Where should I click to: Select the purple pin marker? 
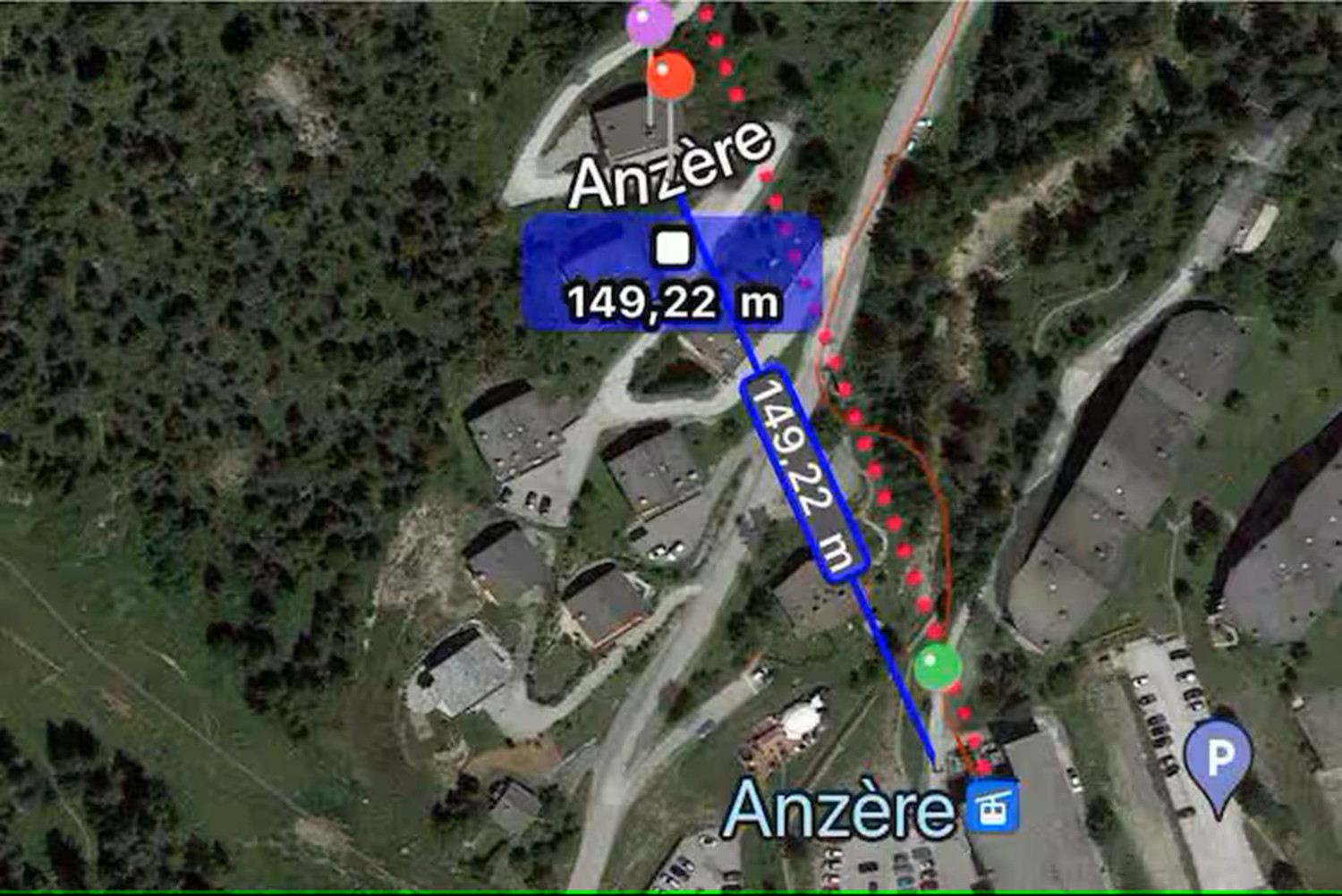coord(650,23)
